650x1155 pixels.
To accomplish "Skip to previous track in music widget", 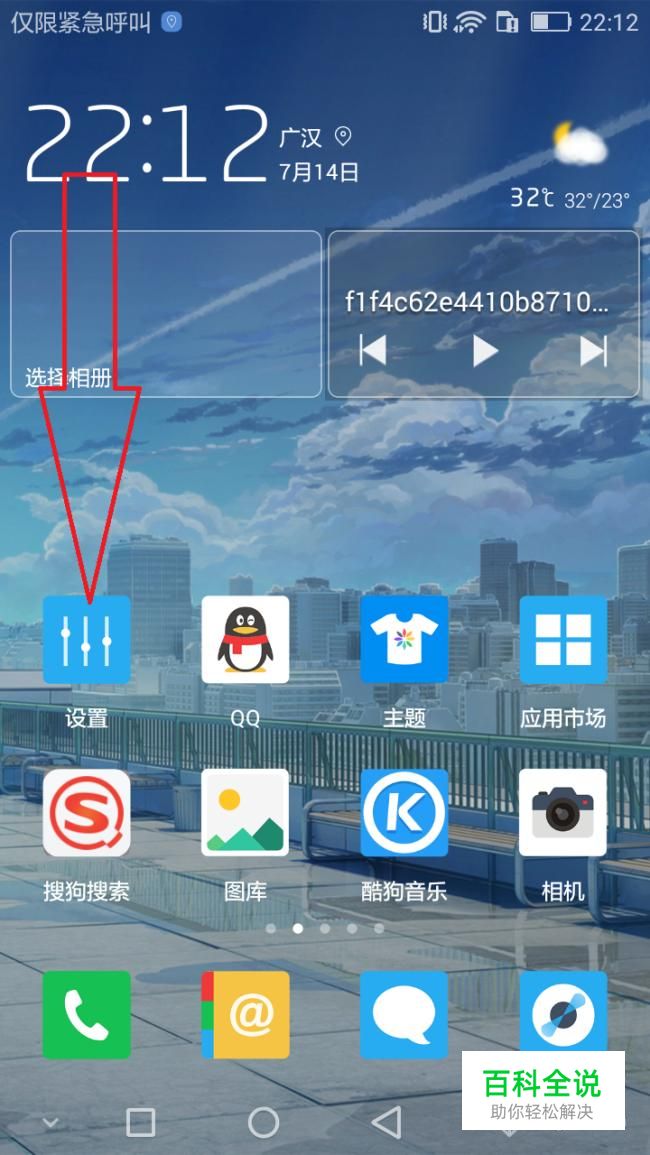I will (373, 351).
